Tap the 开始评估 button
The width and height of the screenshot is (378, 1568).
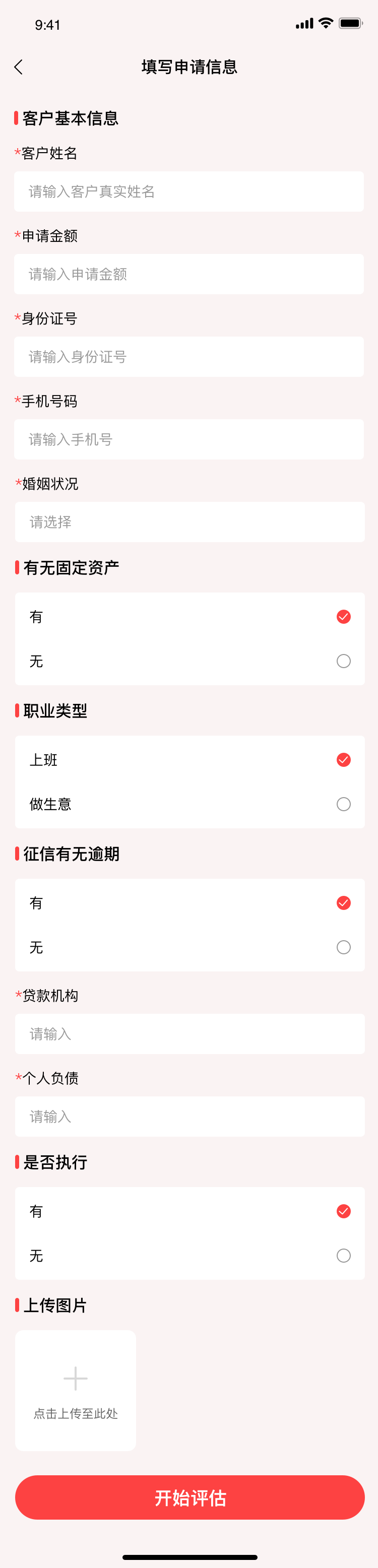(x=190, y=1497)
